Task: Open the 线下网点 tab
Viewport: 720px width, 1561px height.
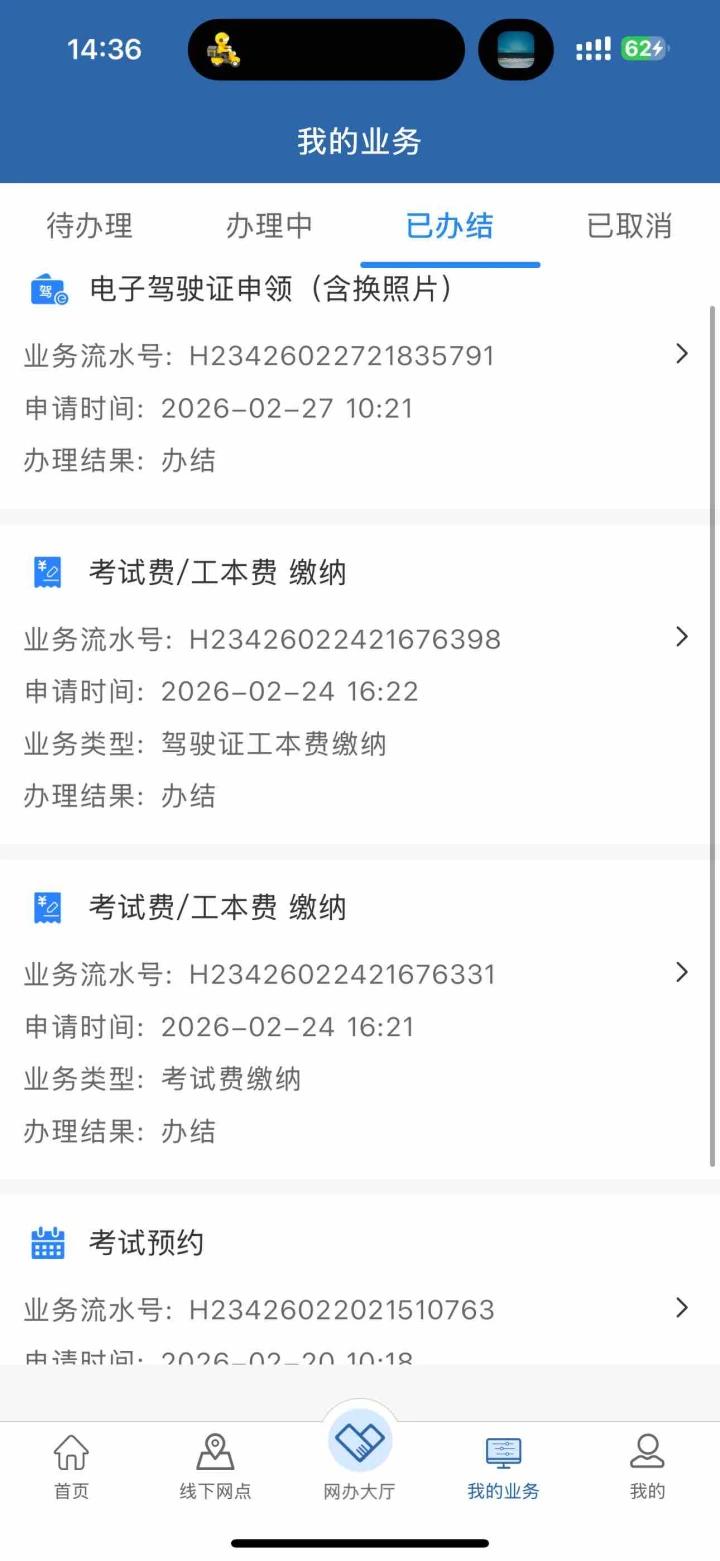Action: [x=215, y=1466]
